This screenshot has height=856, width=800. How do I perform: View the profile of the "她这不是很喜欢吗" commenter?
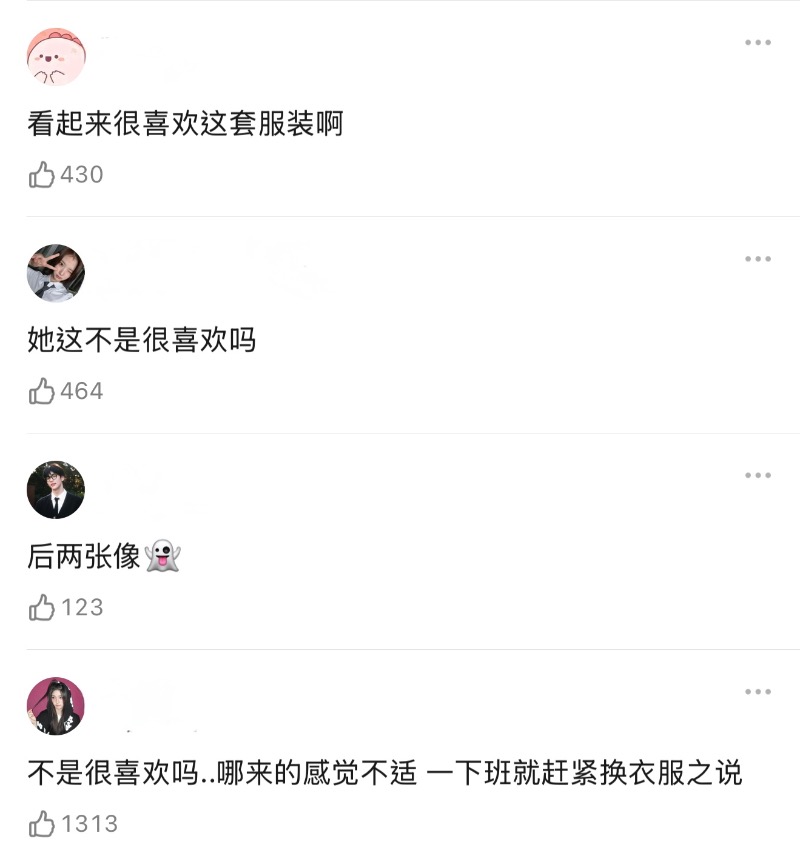(56, 273)
